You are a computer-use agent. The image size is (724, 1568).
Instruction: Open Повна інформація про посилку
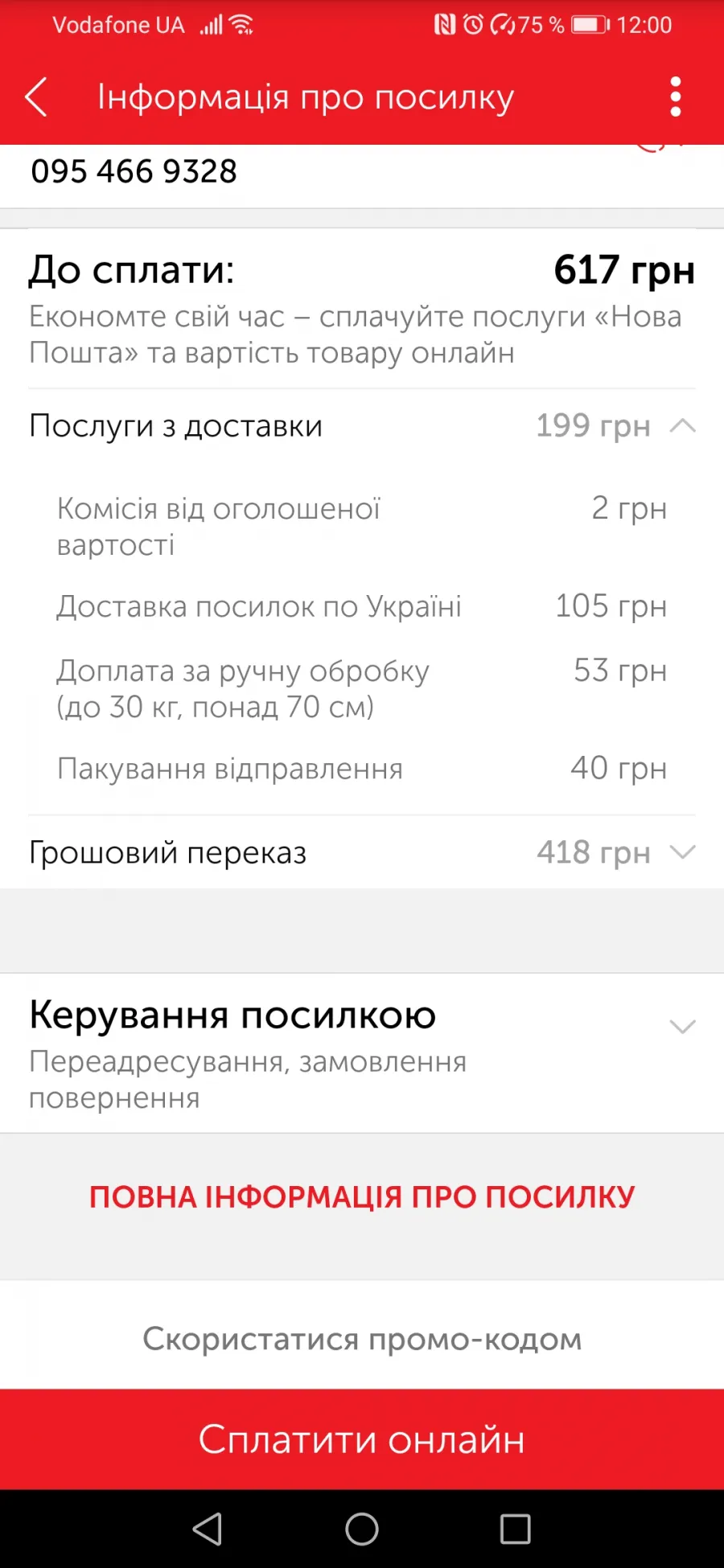point(362,1197)
